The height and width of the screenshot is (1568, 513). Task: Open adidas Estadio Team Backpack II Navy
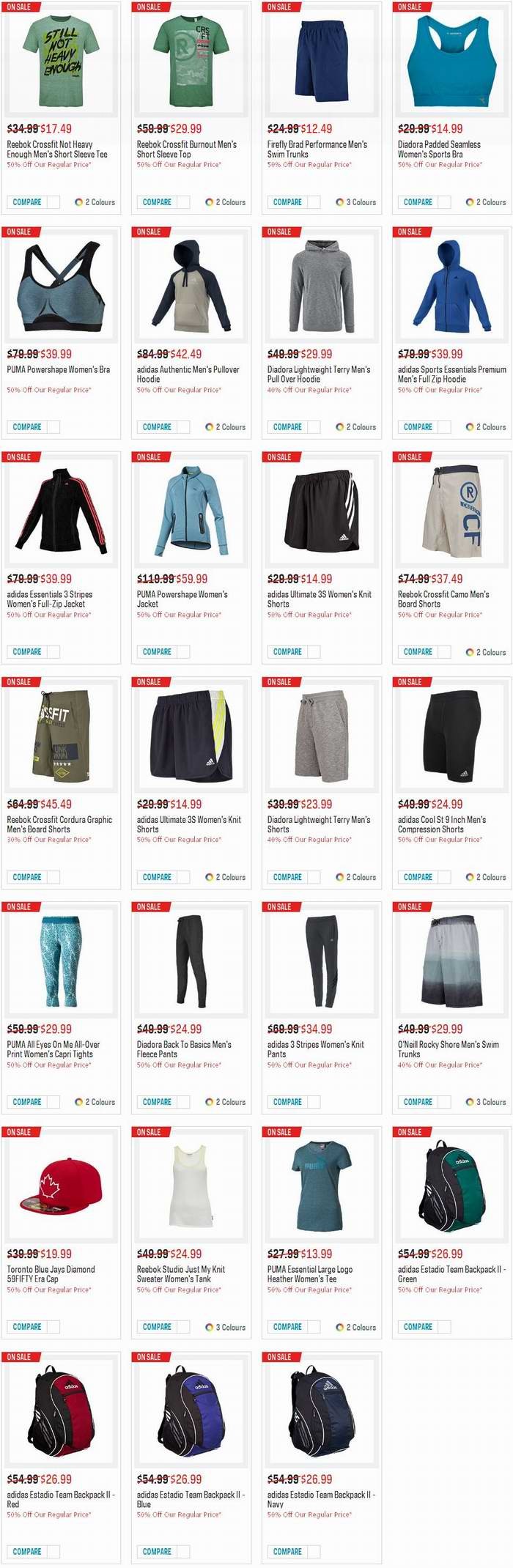(x=320, y=1499)
